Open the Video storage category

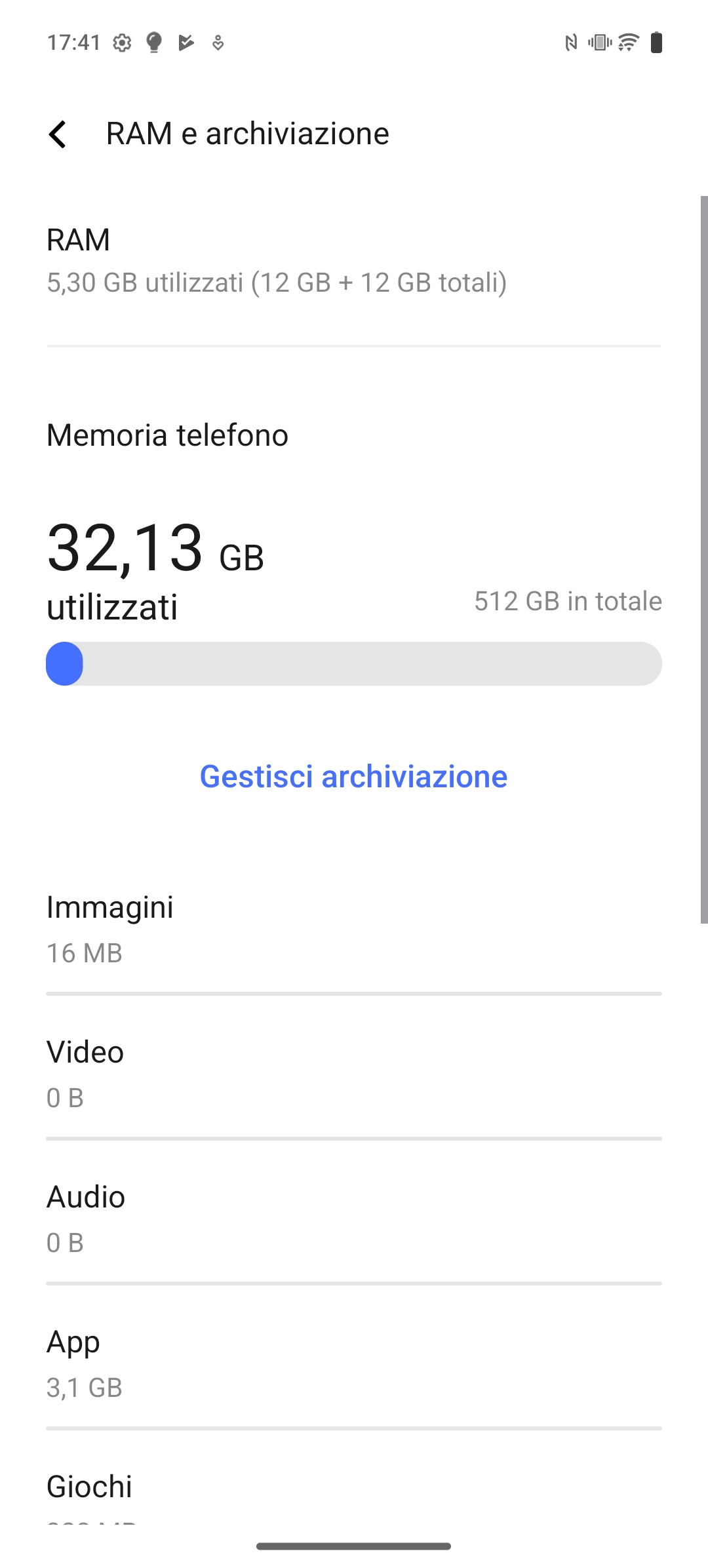tap(354, 1074)
